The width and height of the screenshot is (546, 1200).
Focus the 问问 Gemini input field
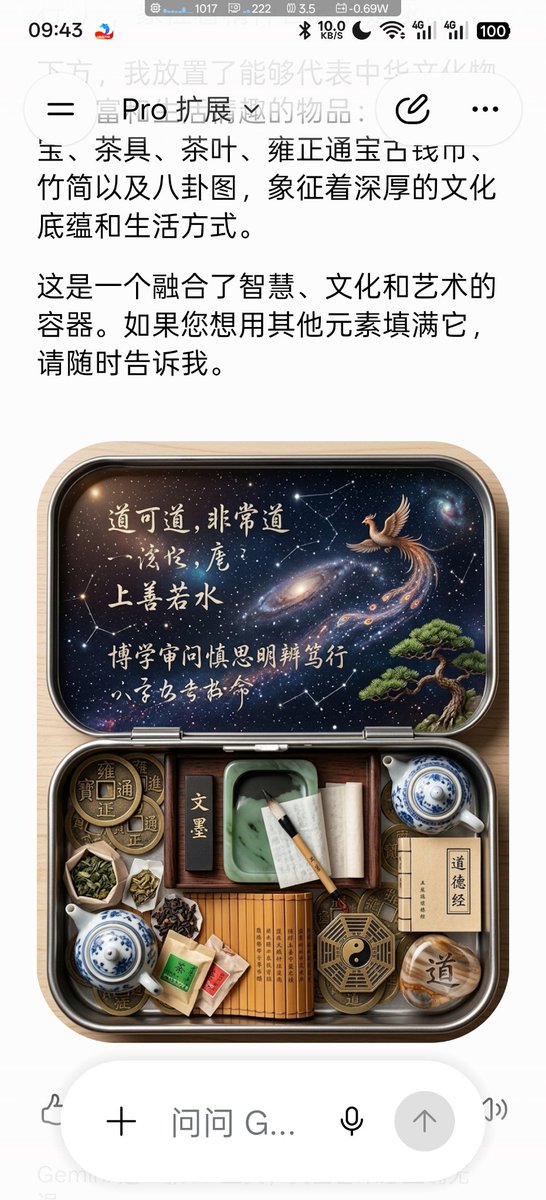coord(233,1122)
